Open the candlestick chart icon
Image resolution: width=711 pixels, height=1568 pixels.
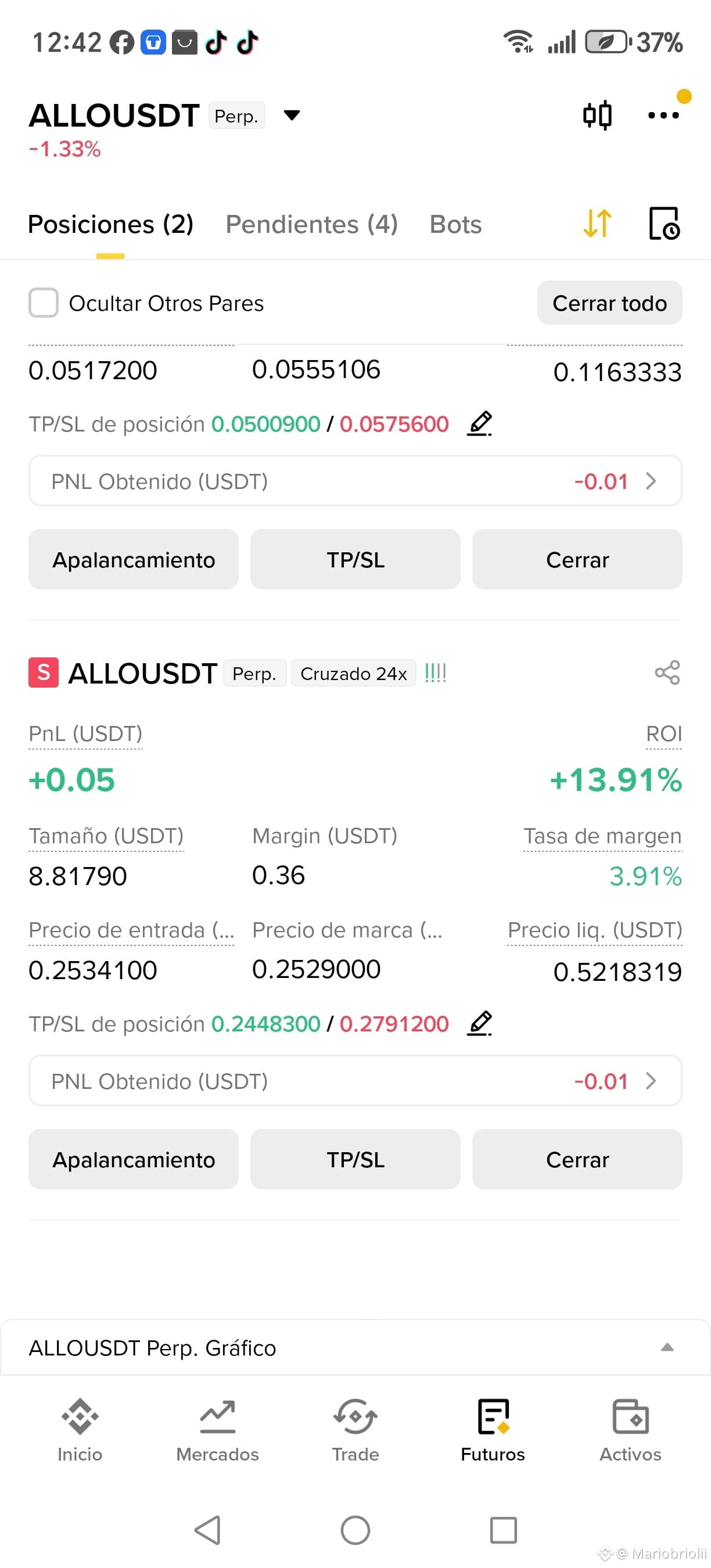coord(597,115)
